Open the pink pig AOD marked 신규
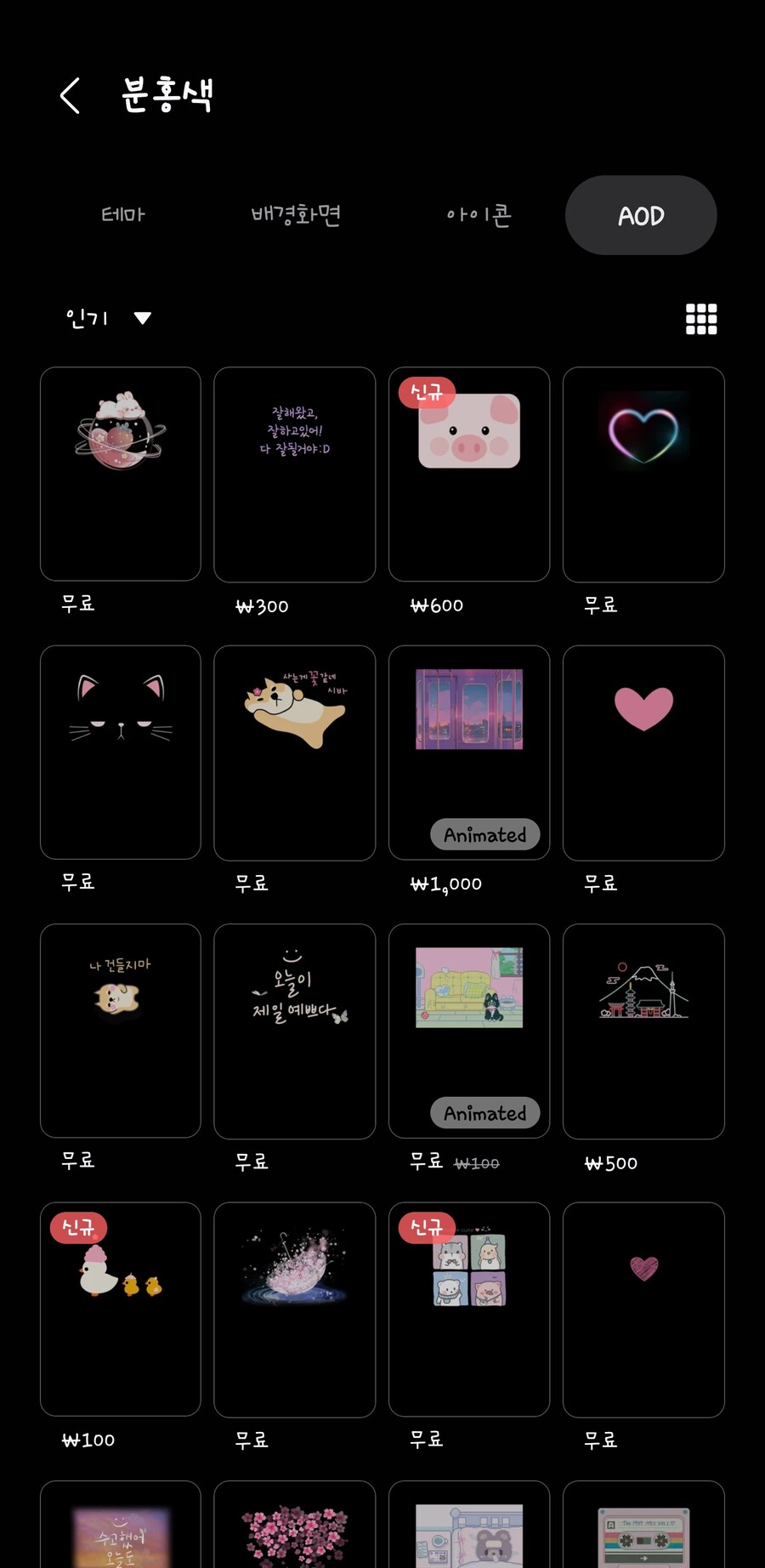 click(468, 474)
